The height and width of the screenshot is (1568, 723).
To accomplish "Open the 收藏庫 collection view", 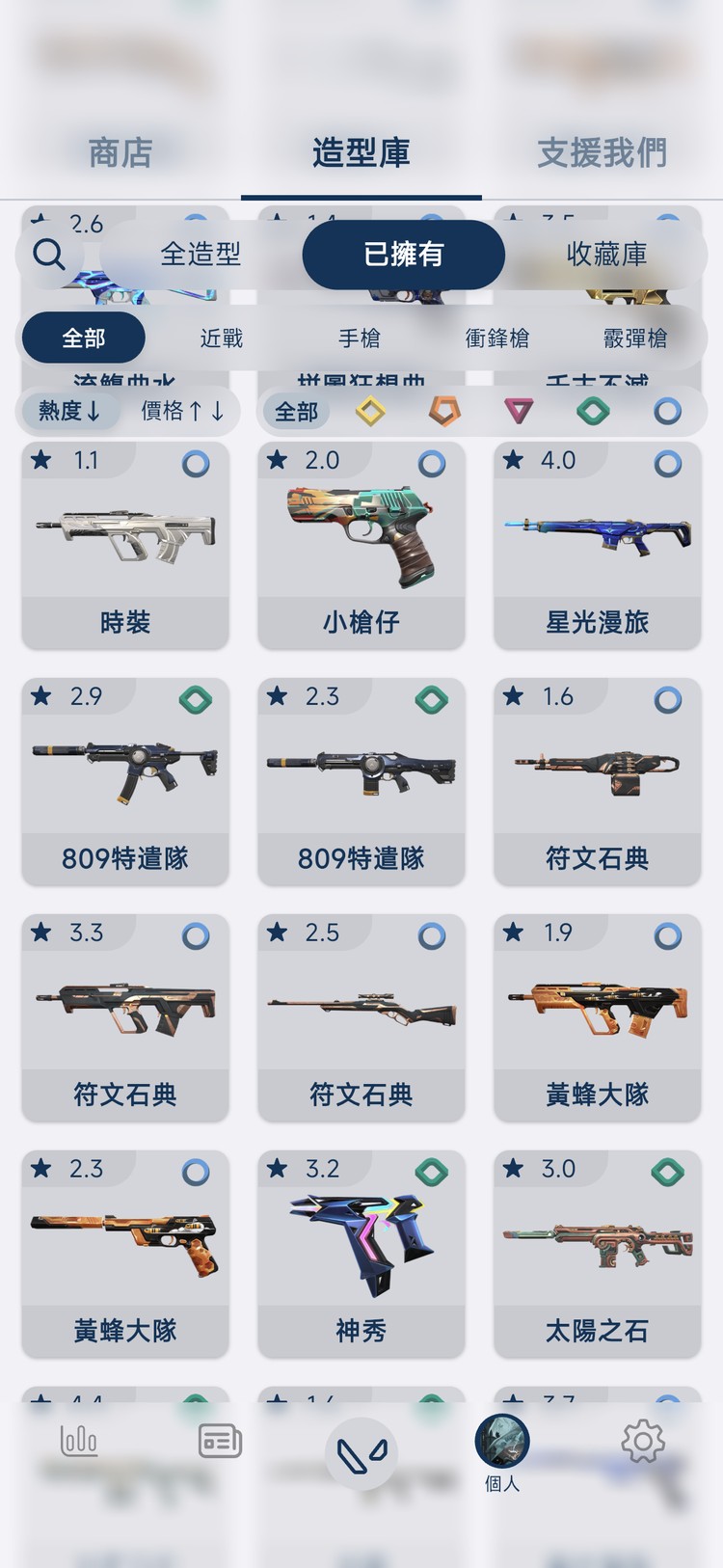I will 607,255.
